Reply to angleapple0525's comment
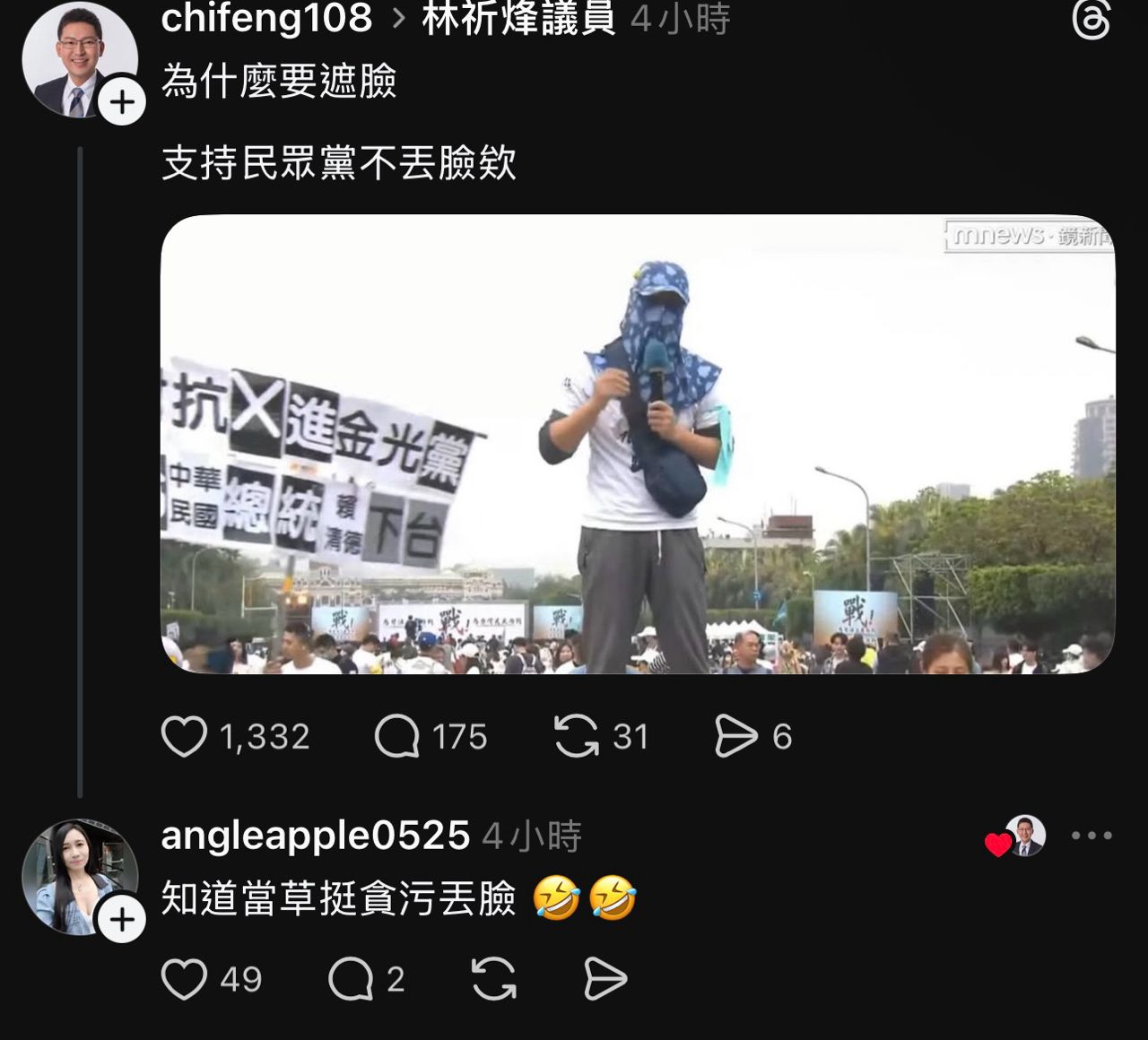The height and width of the screenshot is (1040, 1148). pos(351,979)
